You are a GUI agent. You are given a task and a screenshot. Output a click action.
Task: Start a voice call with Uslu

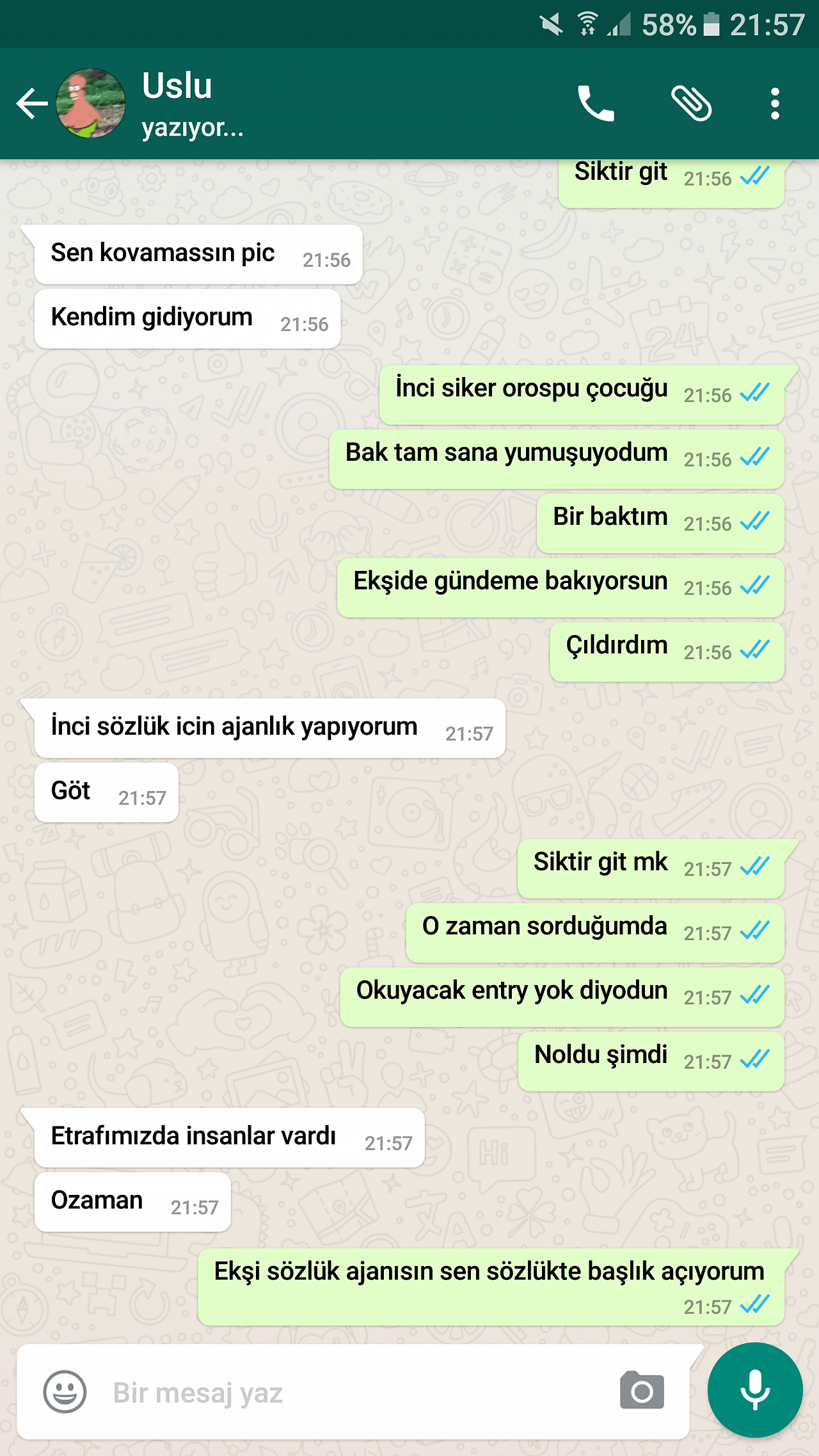[596, 104]
